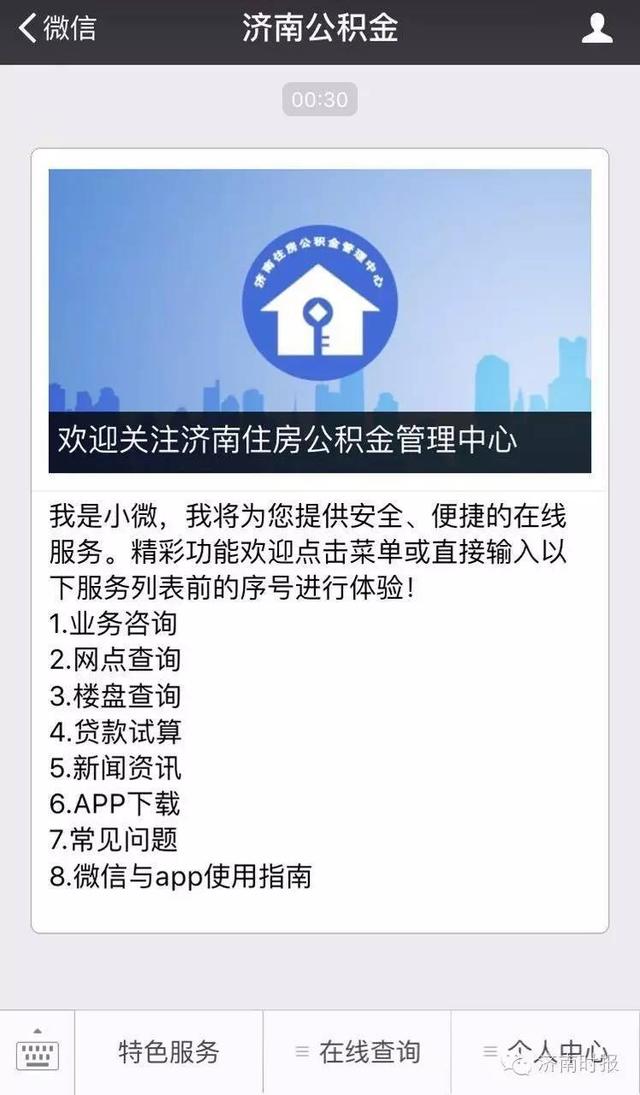Switch to keyboard input mode

[x=37, y=1052]
